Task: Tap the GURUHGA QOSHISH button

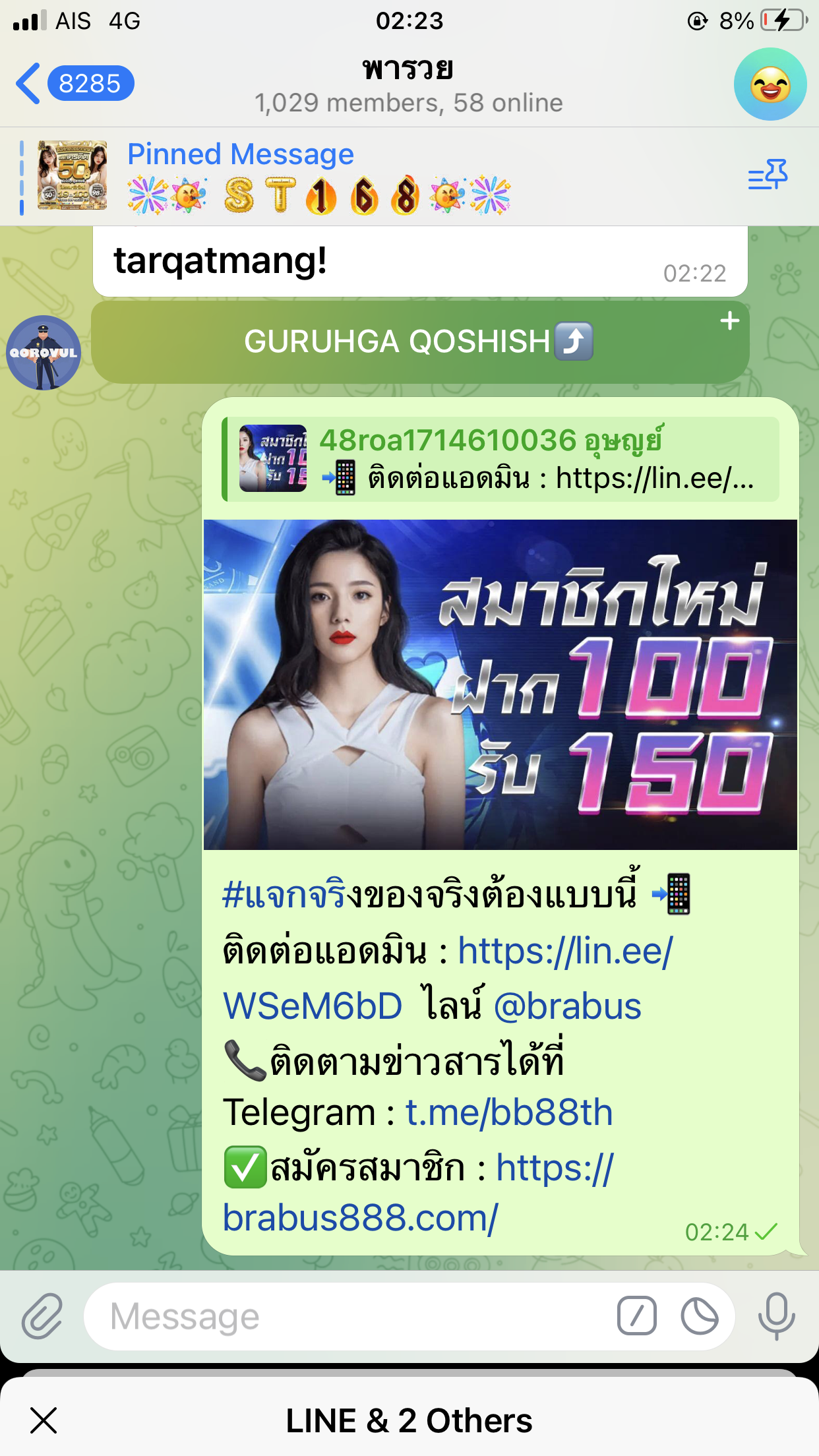Action: [x=419, y=342]
